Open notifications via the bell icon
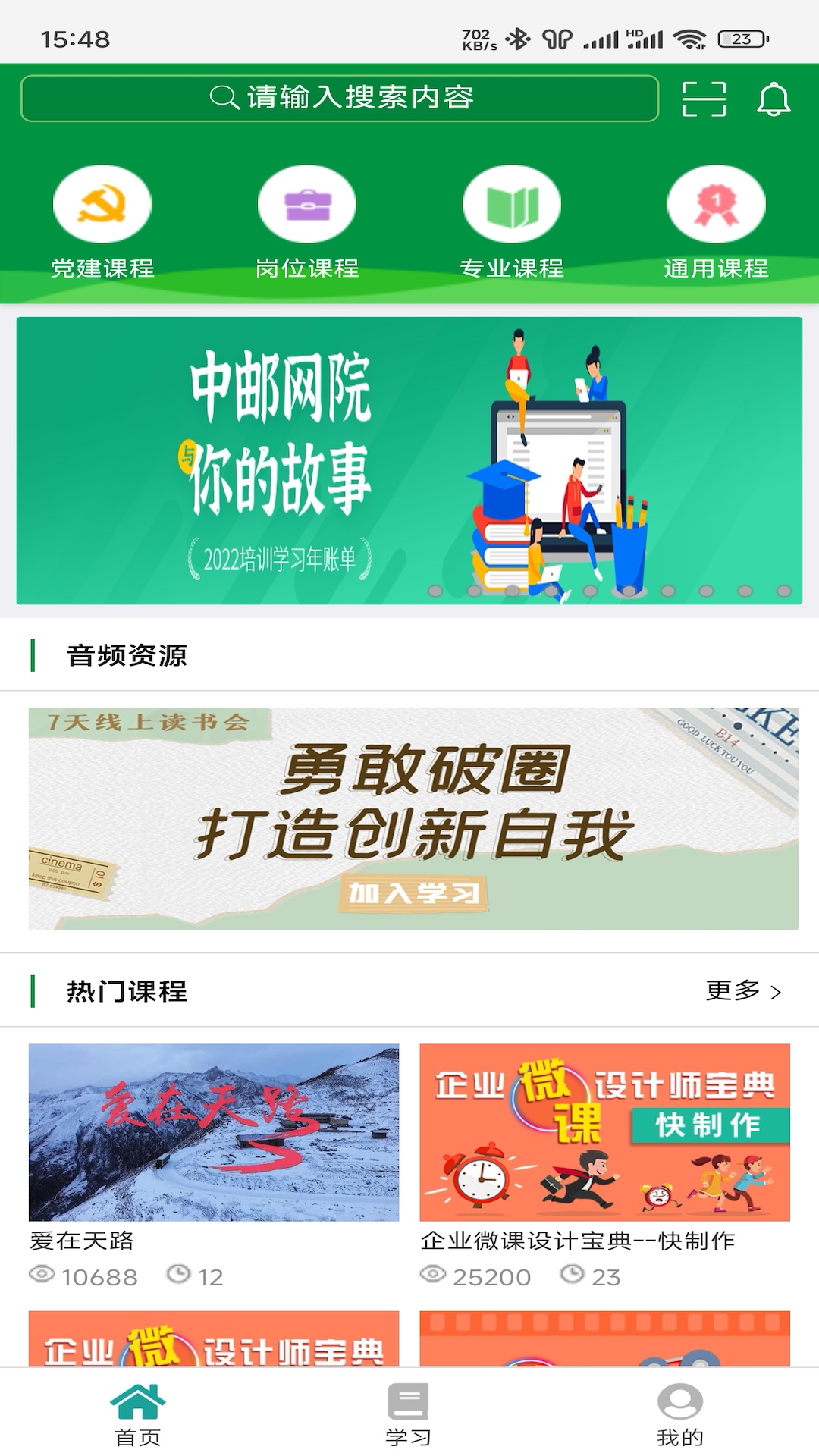819x1456 pixels. pyautogui.click(x=773, y=99)
